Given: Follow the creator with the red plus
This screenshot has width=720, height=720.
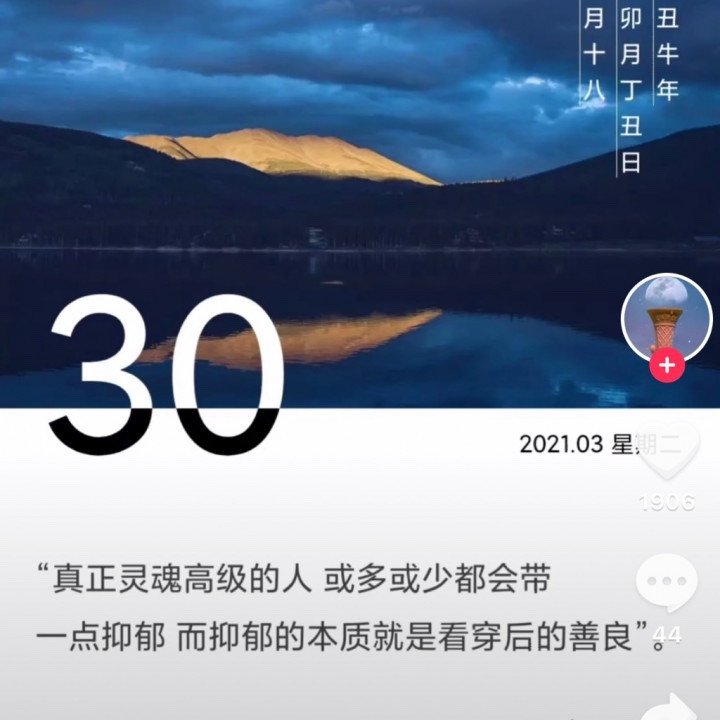Looking at the screenshot, I should (667, 366).
